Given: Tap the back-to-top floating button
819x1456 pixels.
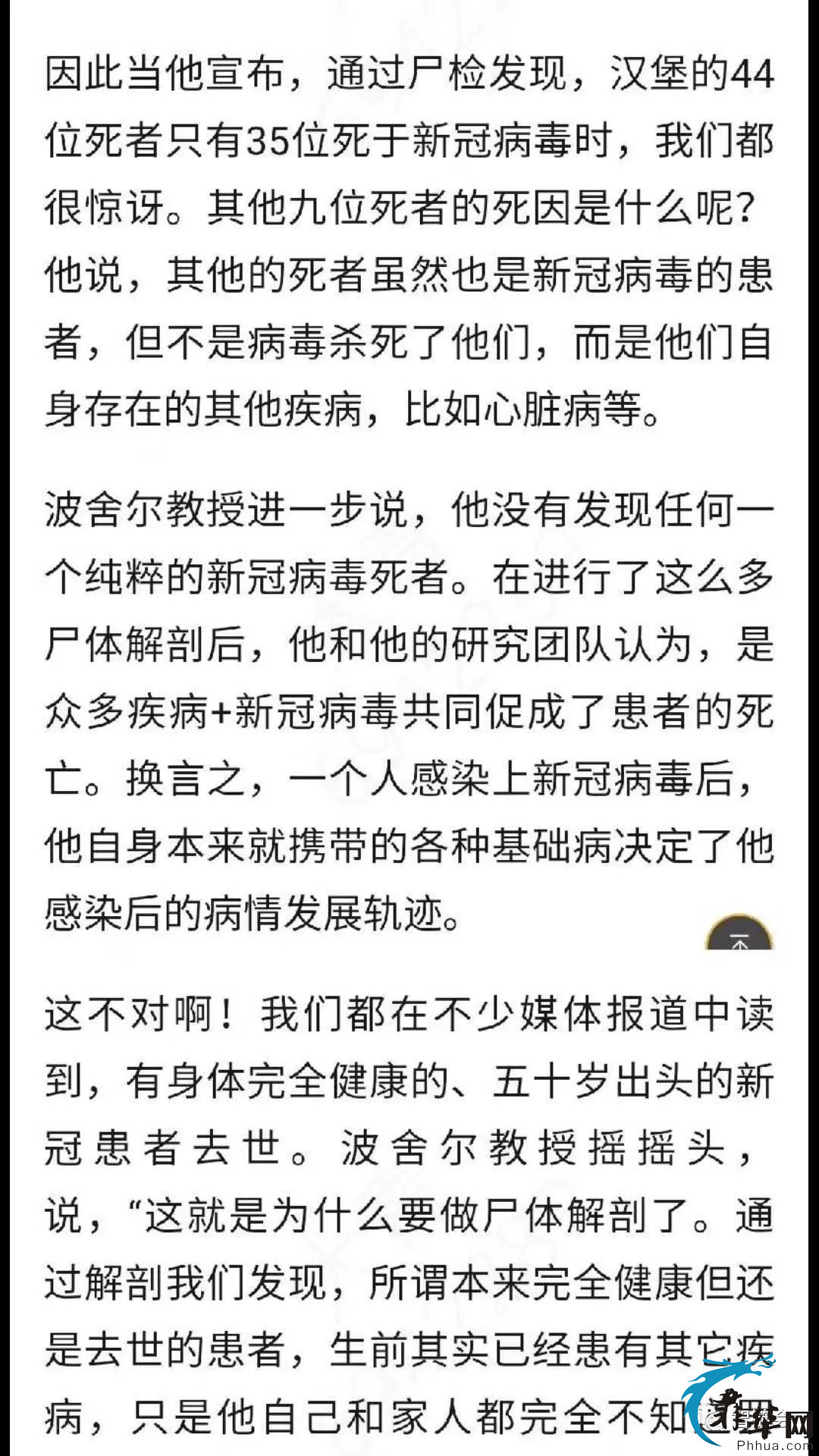Looking at the screenshot, I should click(x=739, y=936).
